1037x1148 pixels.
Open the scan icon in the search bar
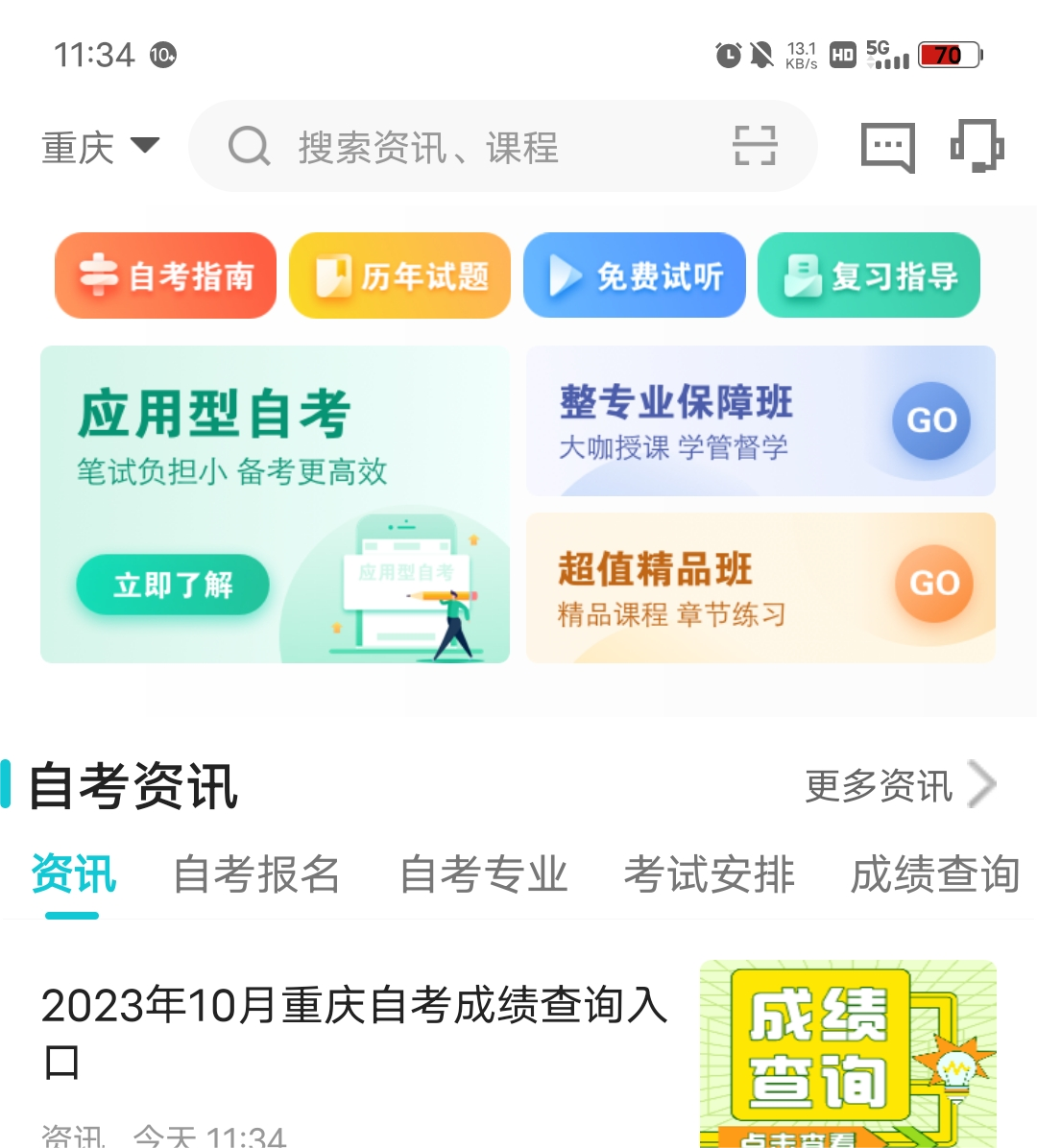click(755, 146)
